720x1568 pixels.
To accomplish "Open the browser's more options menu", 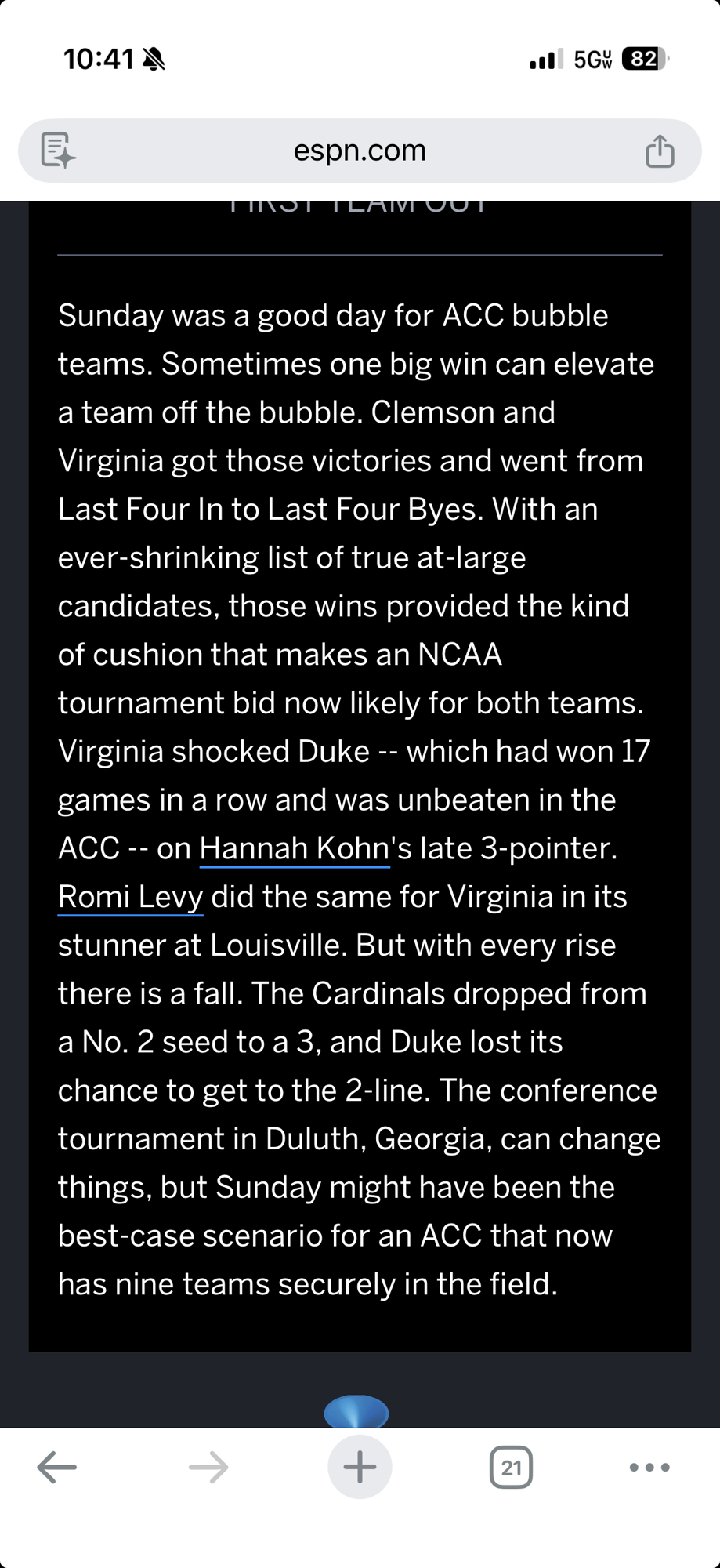I will (x=649, y=1467).
